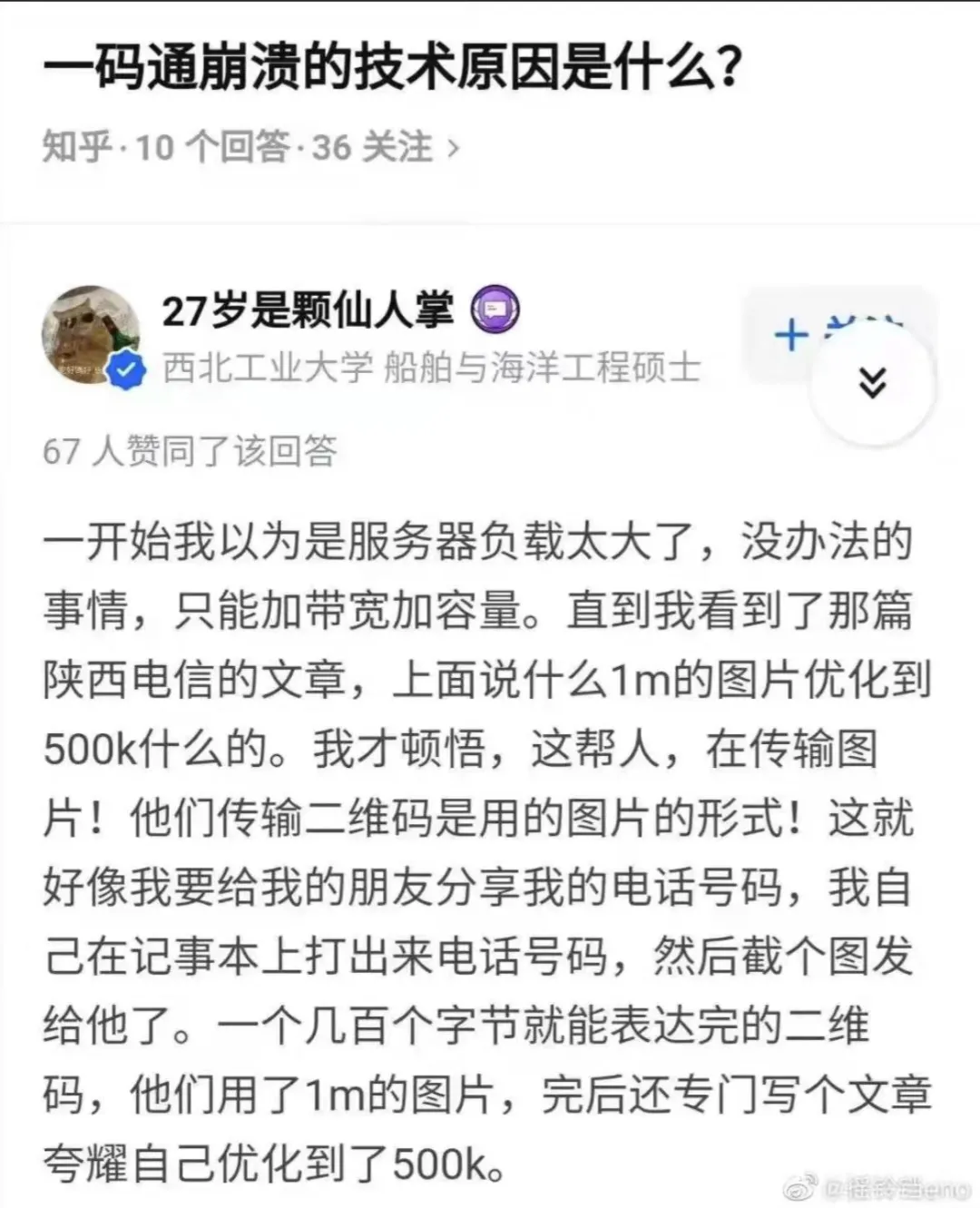Tap the double-chevron floating button
980x1208 pixels.
point(872,383)
